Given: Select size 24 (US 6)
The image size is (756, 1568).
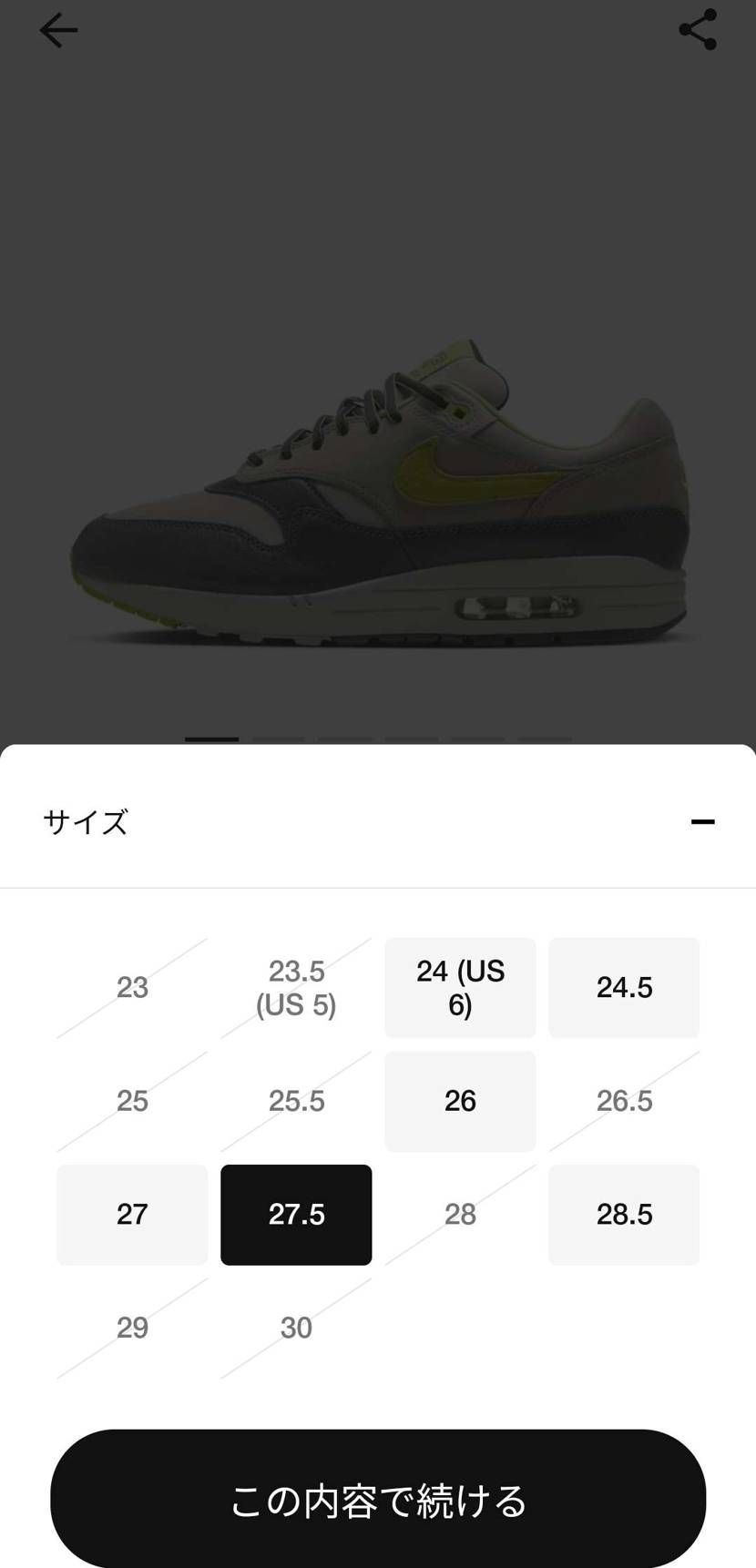Looking at the screenshot, I should 460,988.
